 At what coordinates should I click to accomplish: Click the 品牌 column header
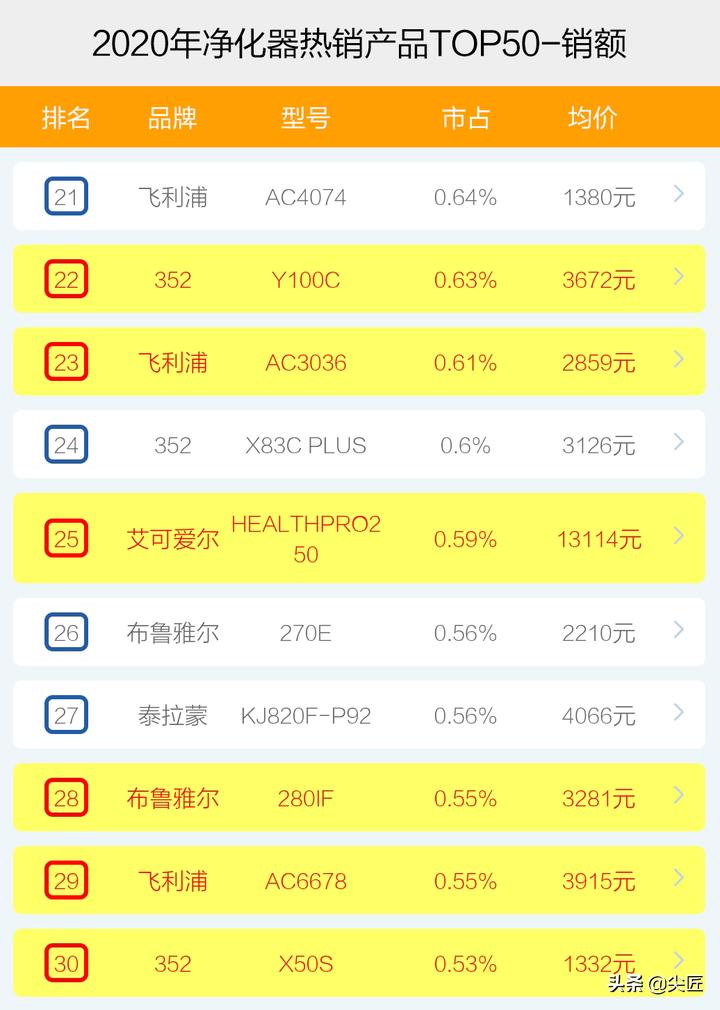pos(172,118)
